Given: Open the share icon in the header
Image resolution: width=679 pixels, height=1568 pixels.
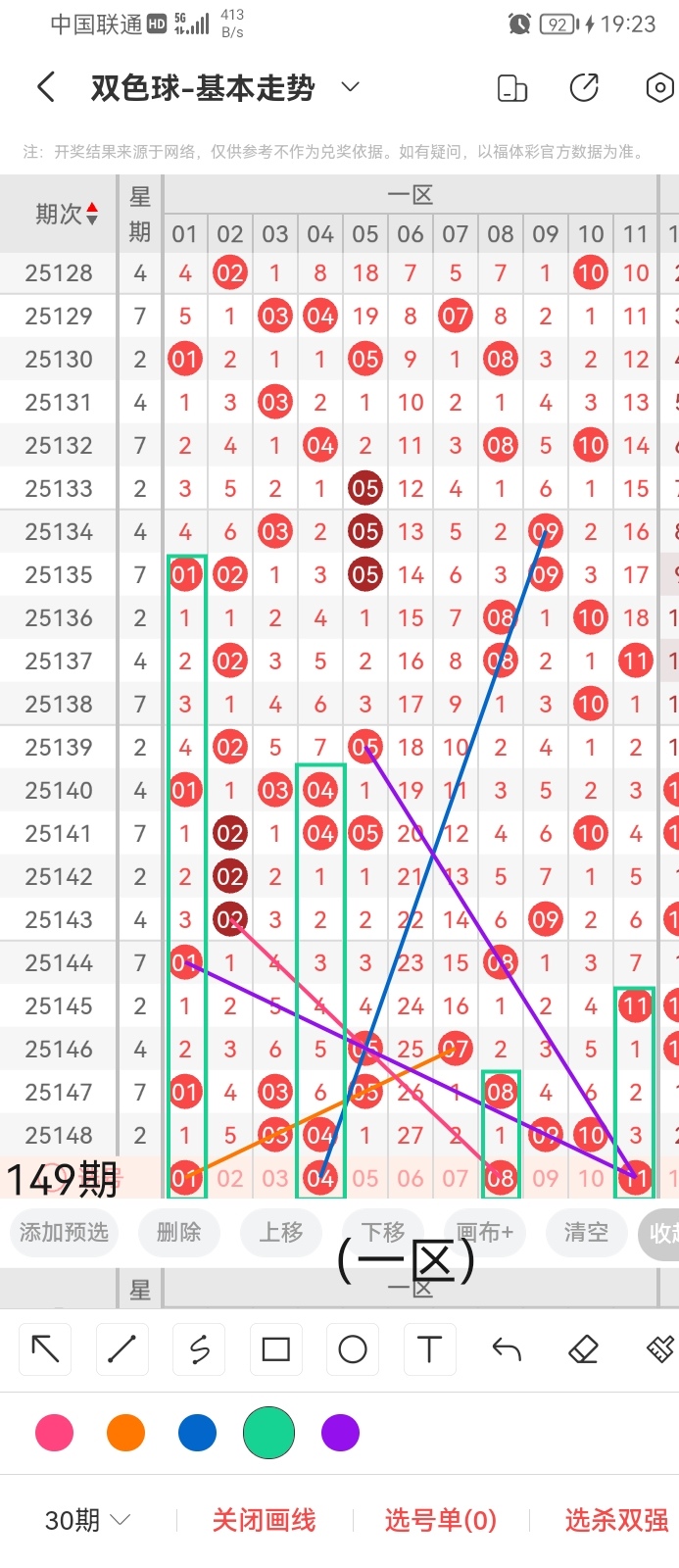Looking at the screenshot, I should [x=584, y=87].
